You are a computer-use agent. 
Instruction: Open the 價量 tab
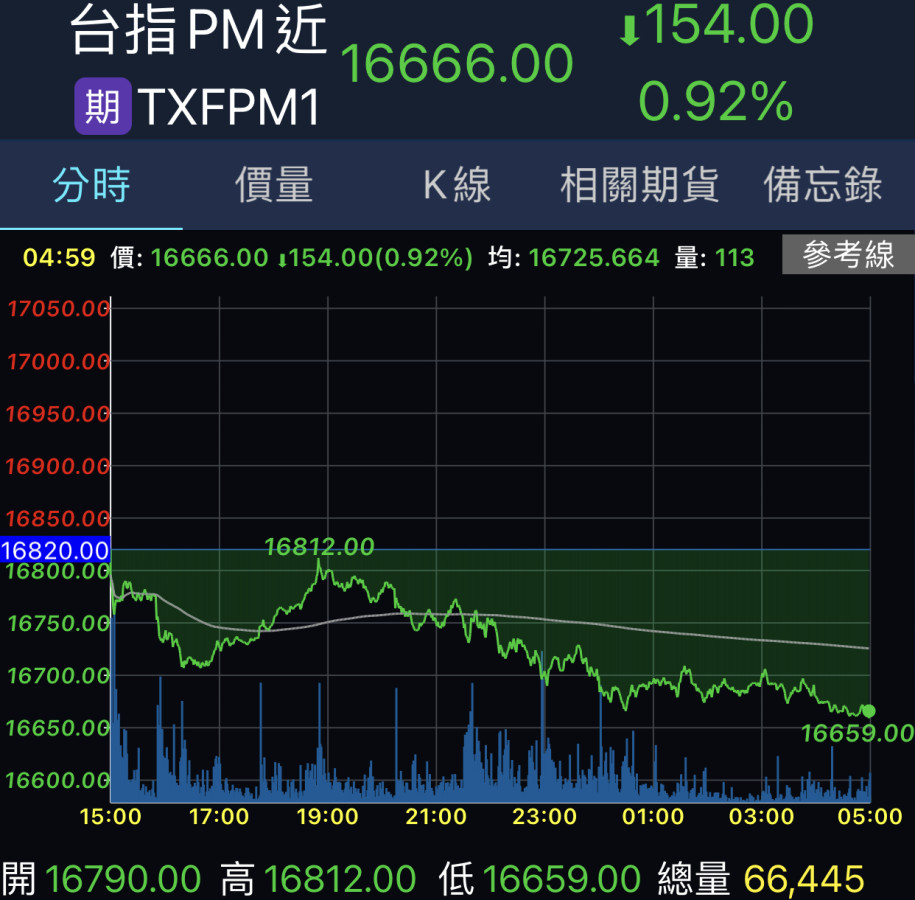[x=274, y=186]
